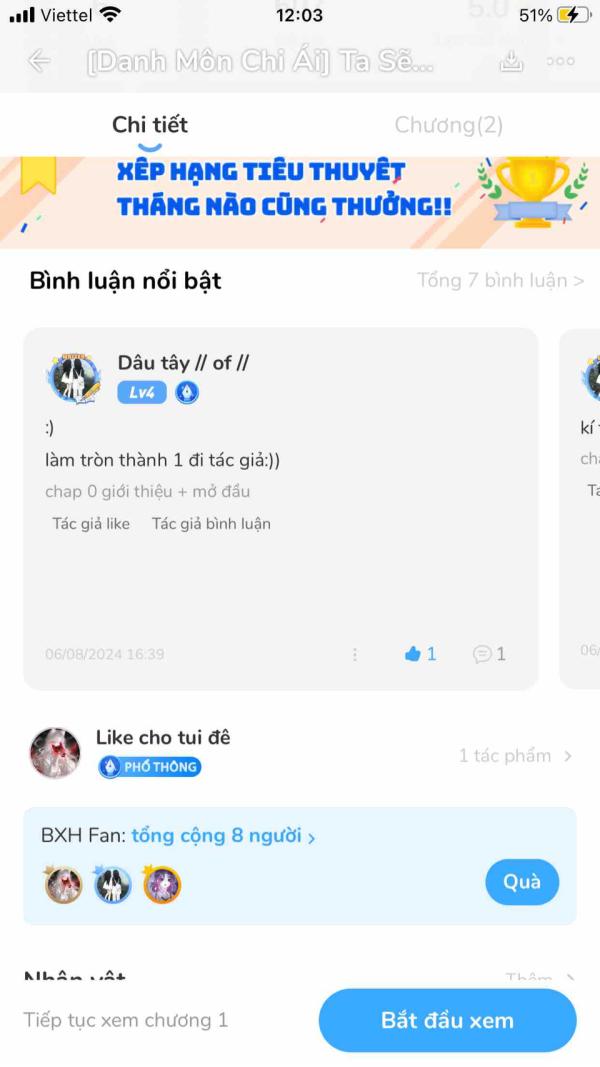This screenshot has height=1067, width=600.
Task: Reply to Dâu tây's comment
Action: [x=489, y=654]
